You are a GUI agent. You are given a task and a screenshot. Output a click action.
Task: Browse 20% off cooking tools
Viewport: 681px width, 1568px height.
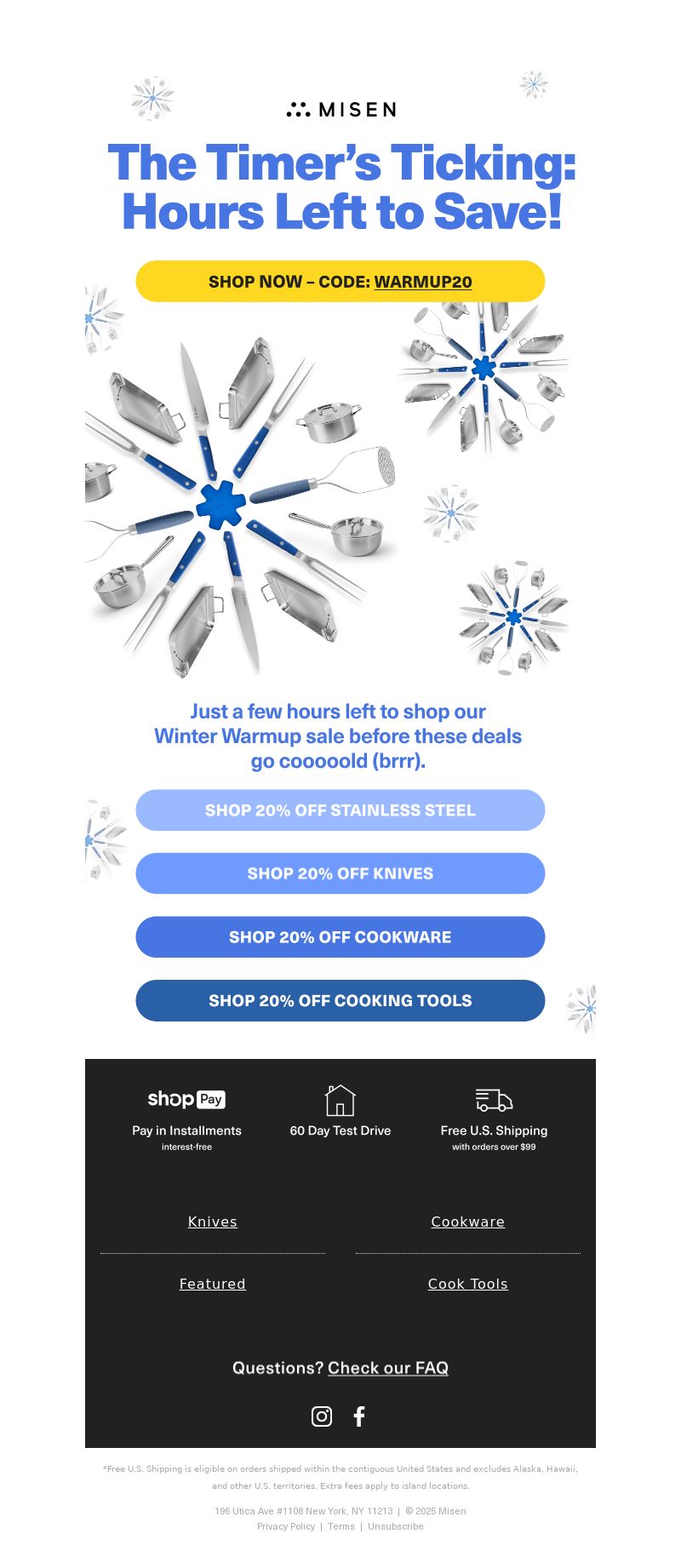340,1001
